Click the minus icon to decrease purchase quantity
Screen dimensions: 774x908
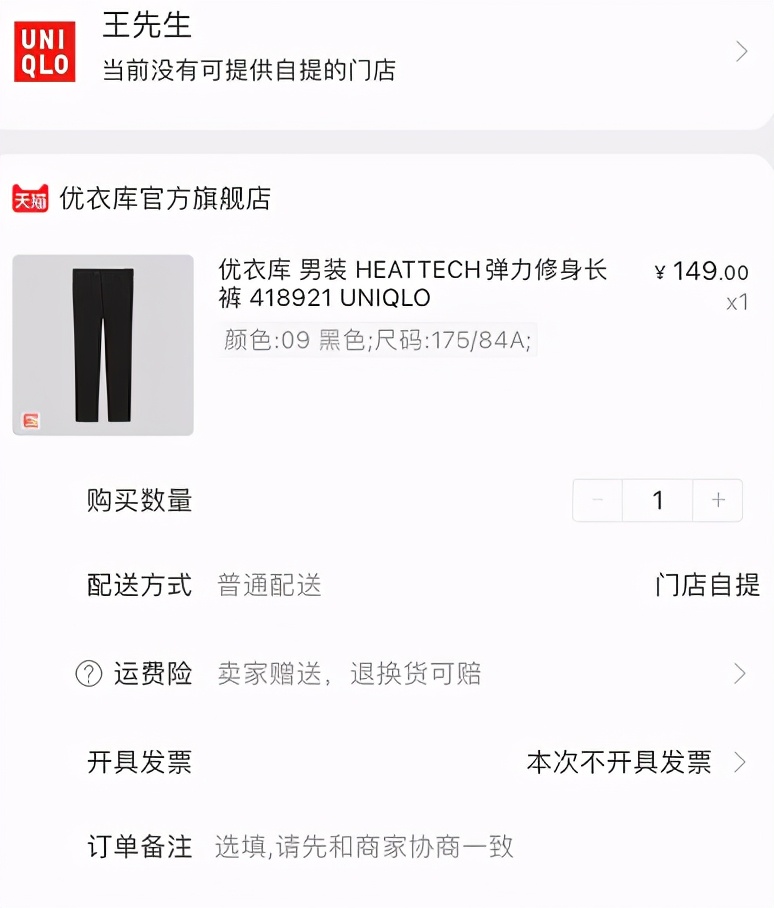(597, 500)
